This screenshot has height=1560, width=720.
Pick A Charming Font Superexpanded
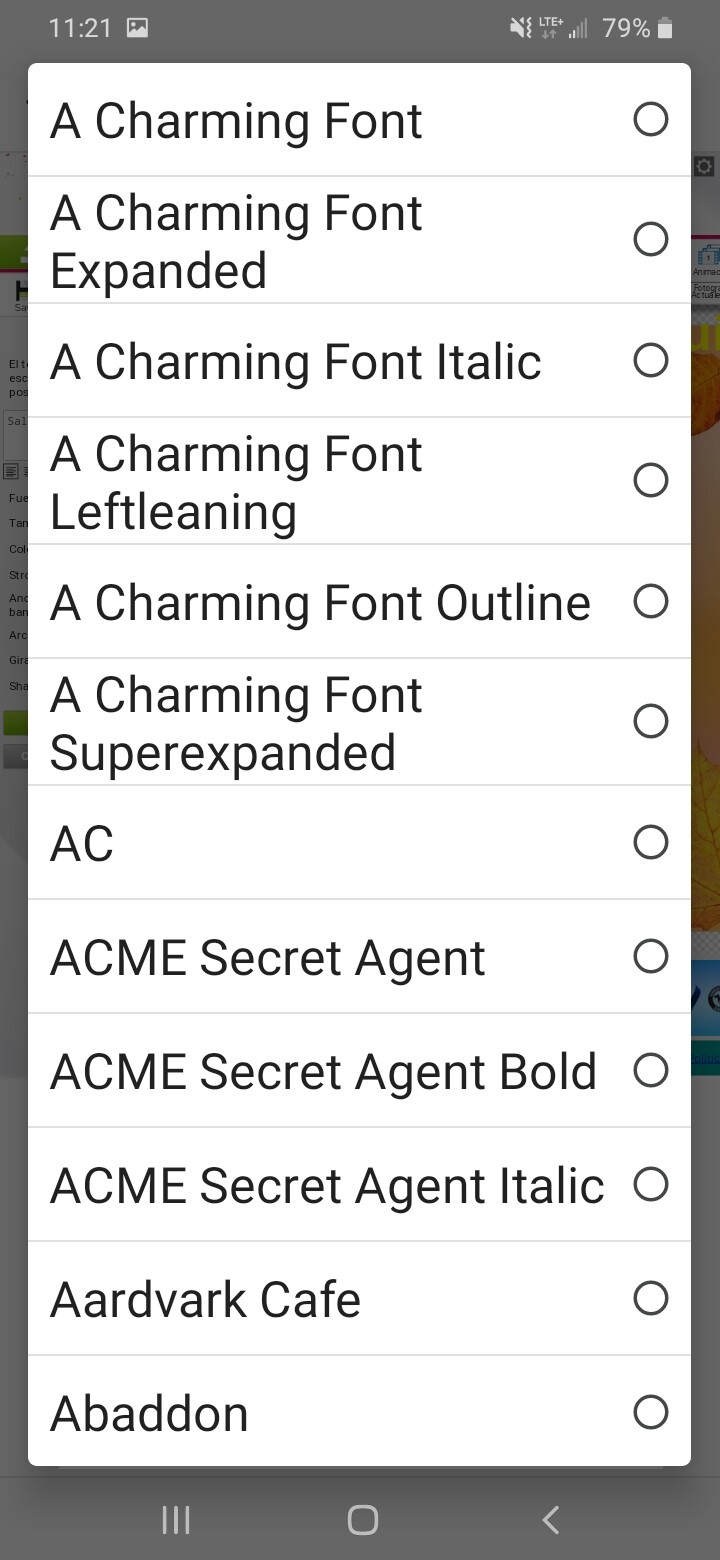358,722
